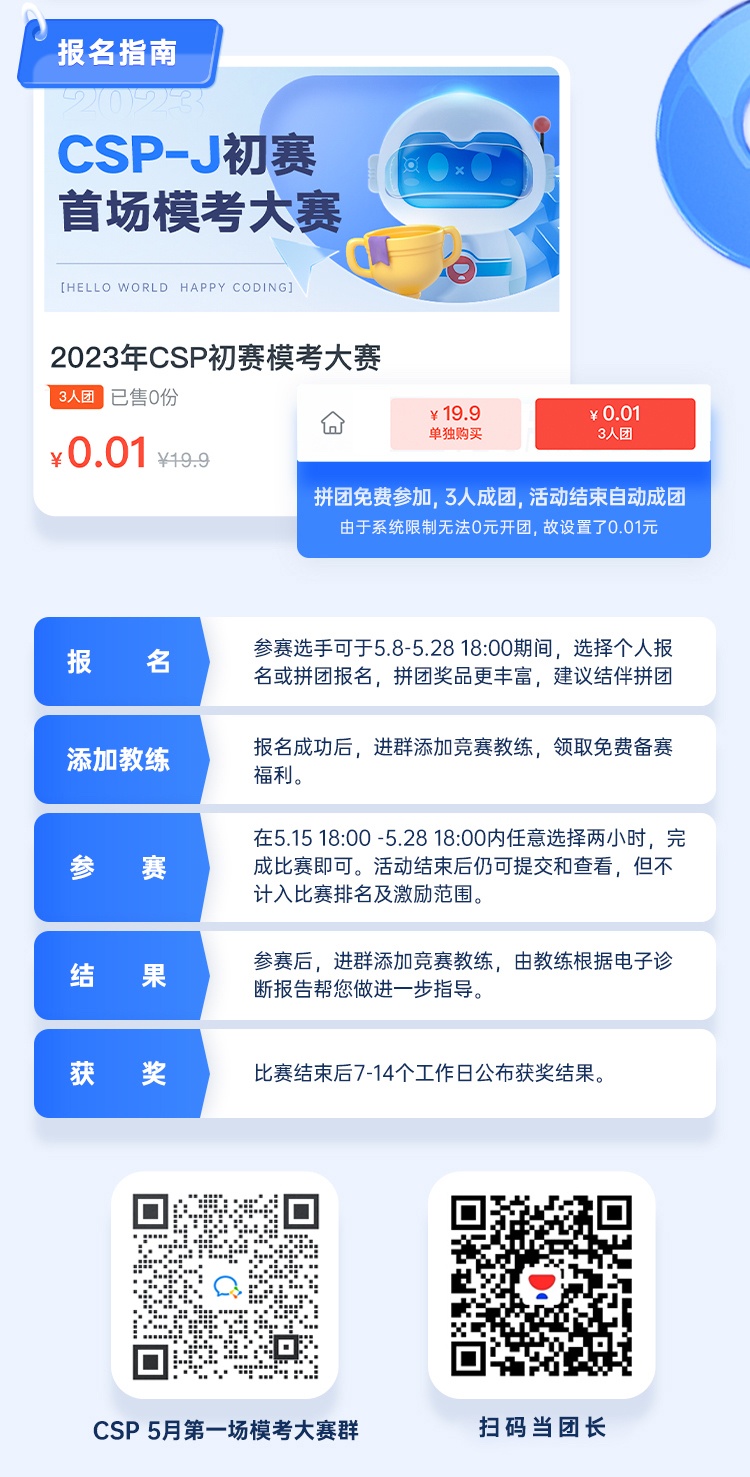Select the 3人团 ¥0.01 group option
The width and height of the screenshot is (750, 1477).
click(617, 424)
